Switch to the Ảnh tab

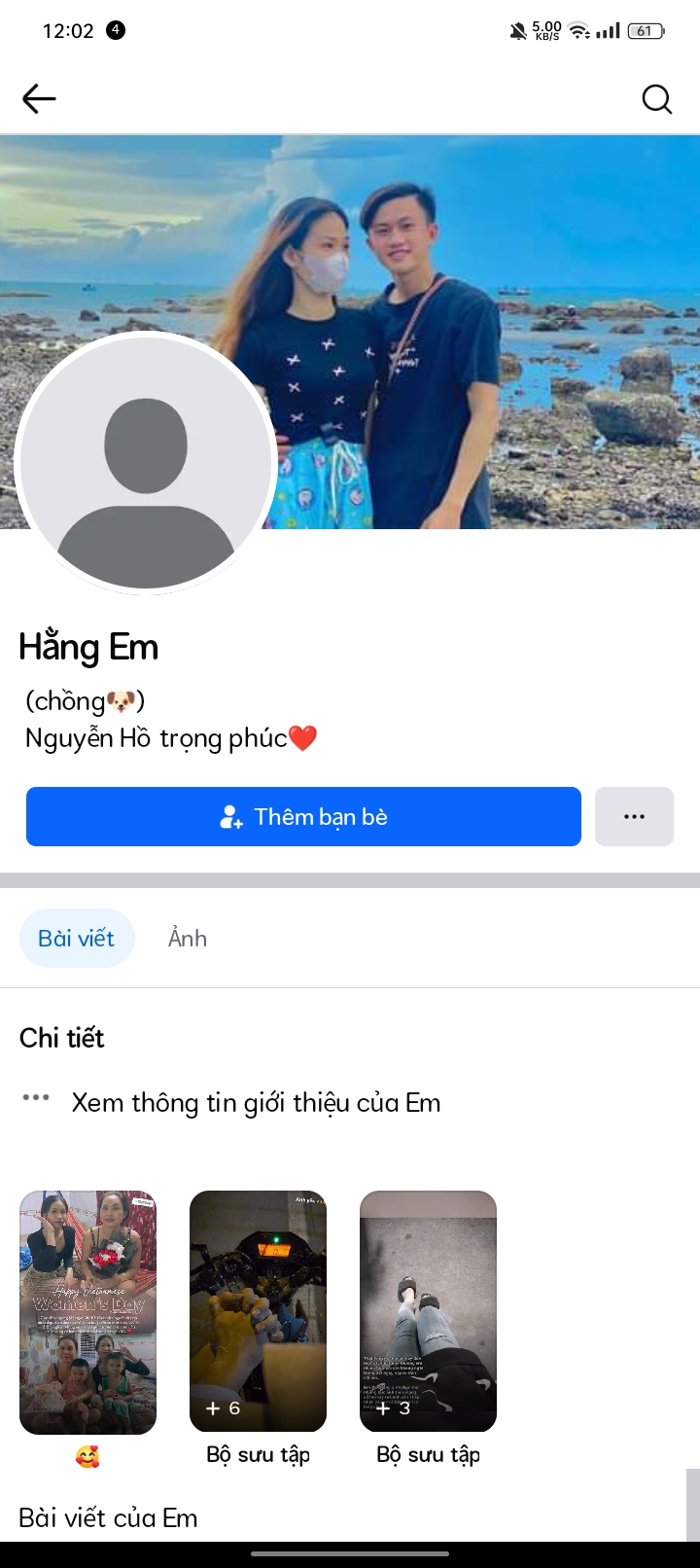point(188,939)
